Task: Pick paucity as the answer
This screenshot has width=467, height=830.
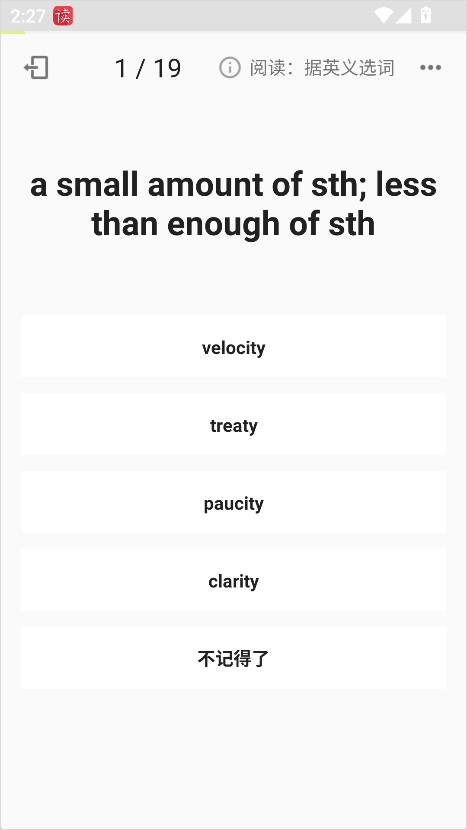Action: pyautogui.click(x=234, y=502)
